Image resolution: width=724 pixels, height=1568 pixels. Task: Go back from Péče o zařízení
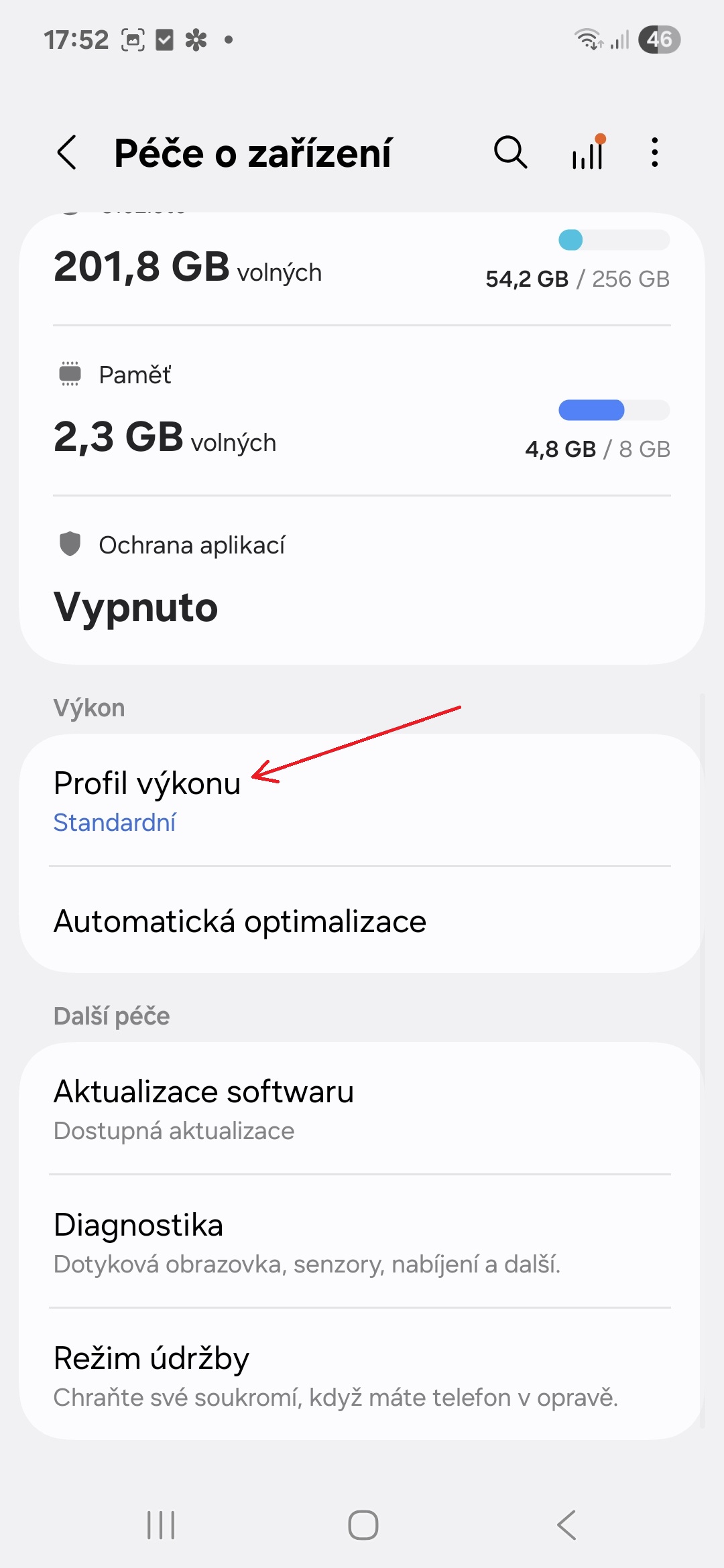(x=66, y=153)
